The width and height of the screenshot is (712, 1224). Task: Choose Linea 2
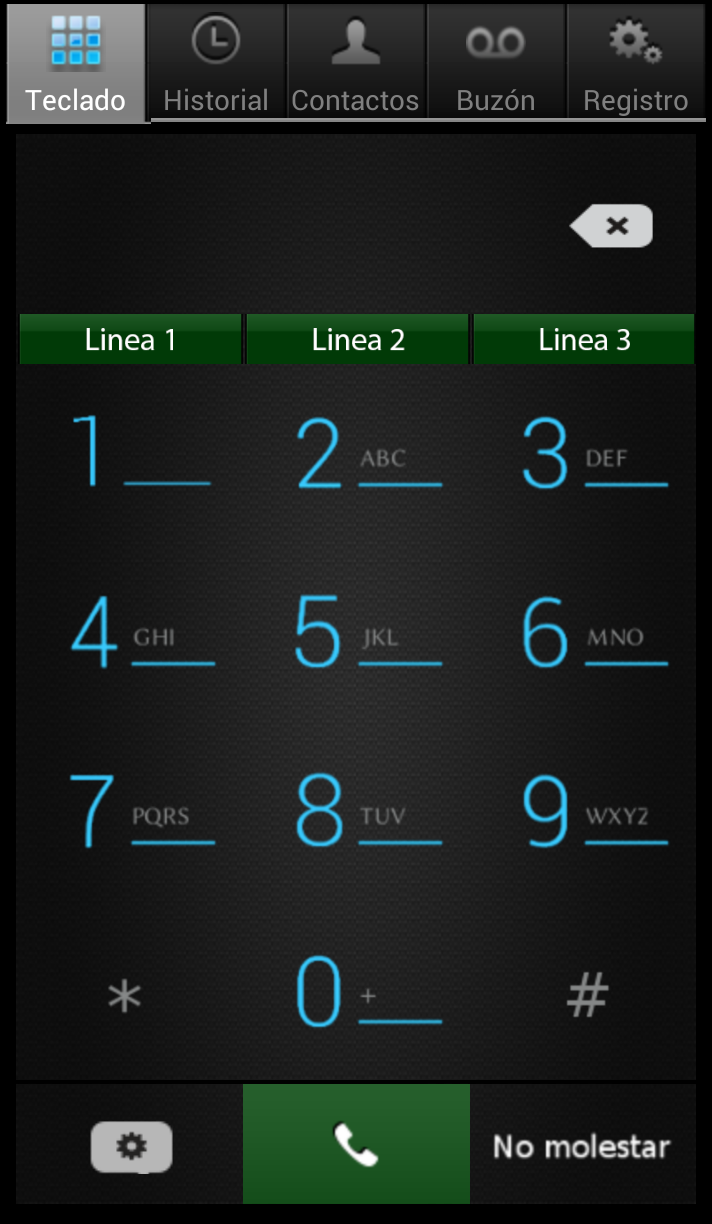pyautogui.click(x=357, y=340)
